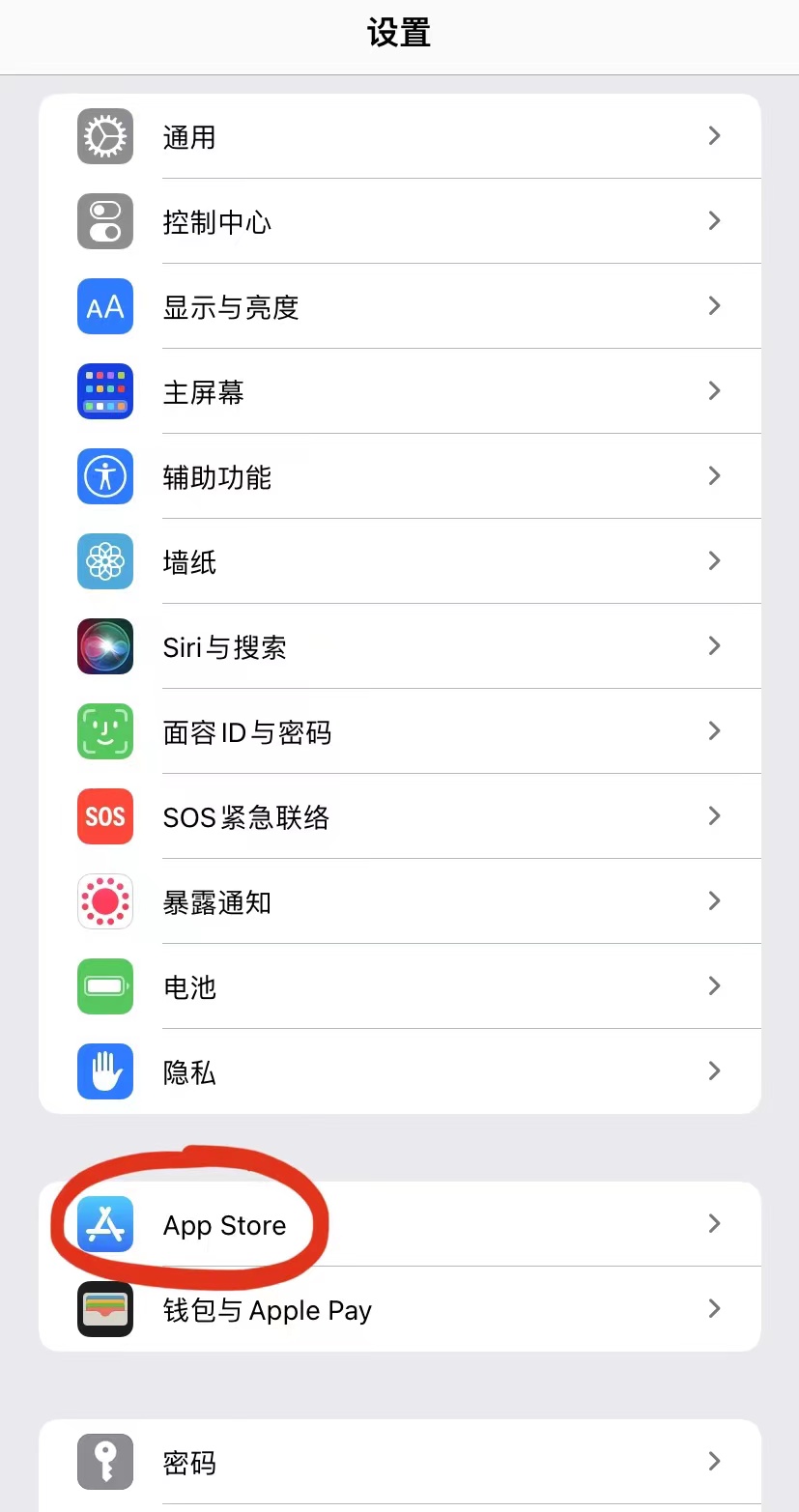This screenshot has width=799, height=1512.
Task: Go to 控制中心 settings
Action: [399, 222]
